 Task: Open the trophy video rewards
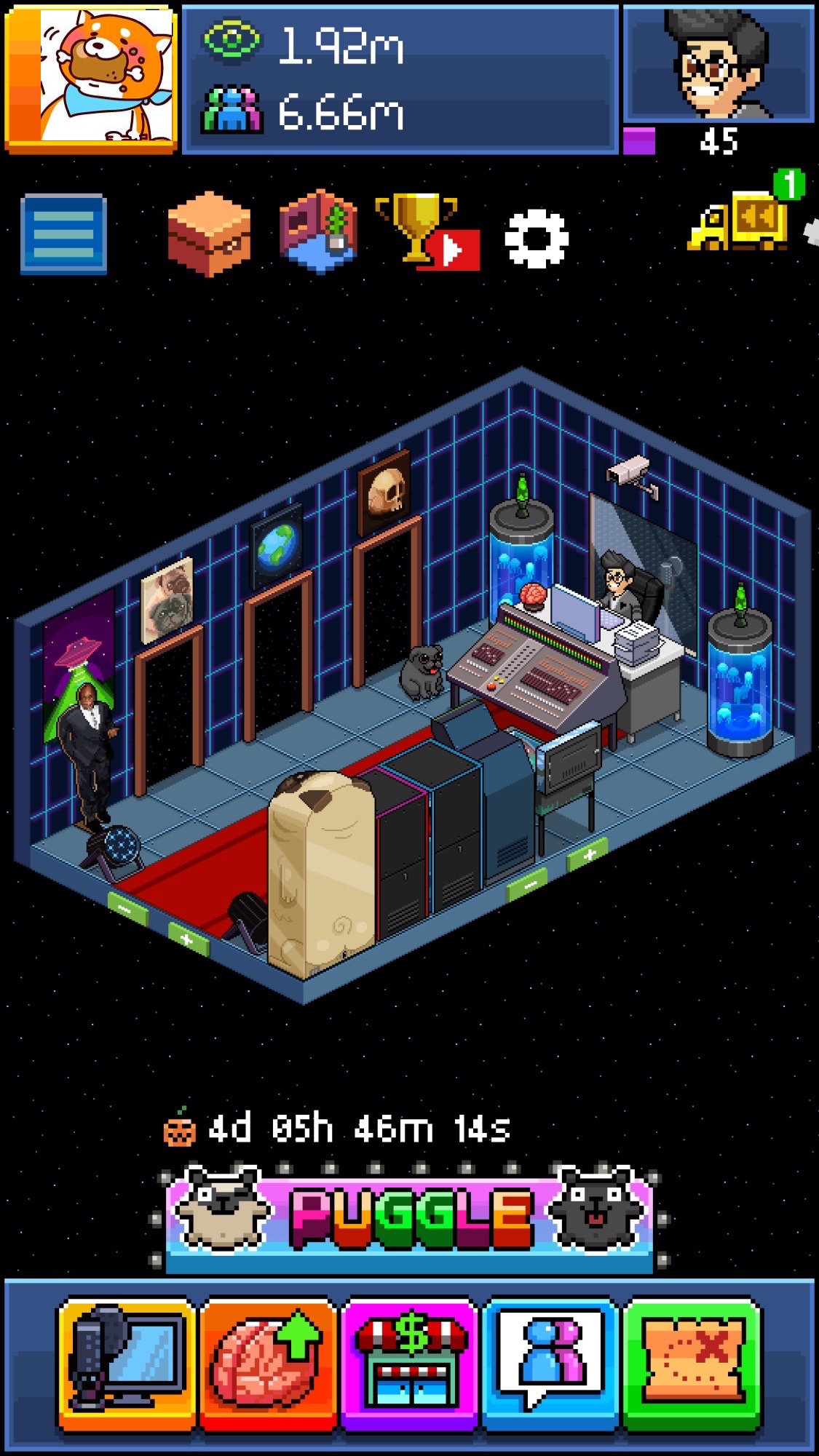(x=427, y=233)
